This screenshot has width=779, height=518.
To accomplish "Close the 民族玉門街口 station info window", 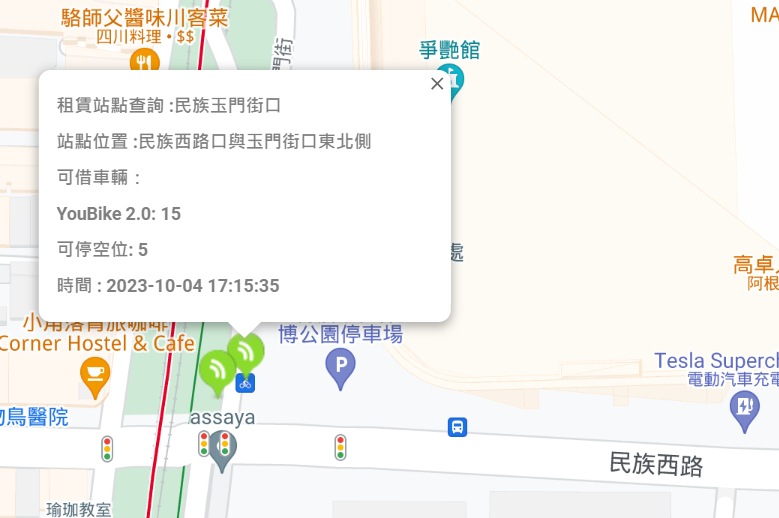I will click(x=437, y=84).
